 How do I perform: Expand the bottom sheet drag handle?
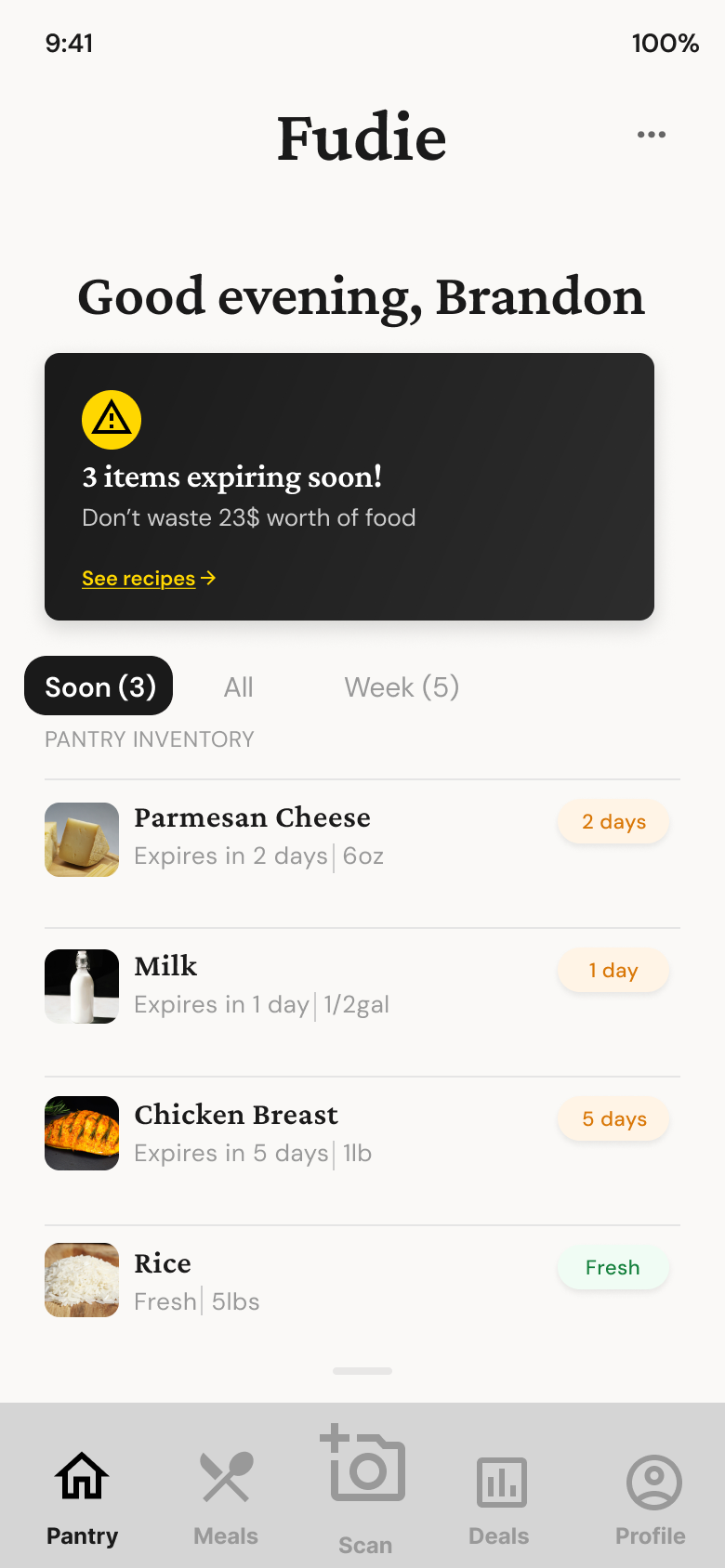(362, 1370)
